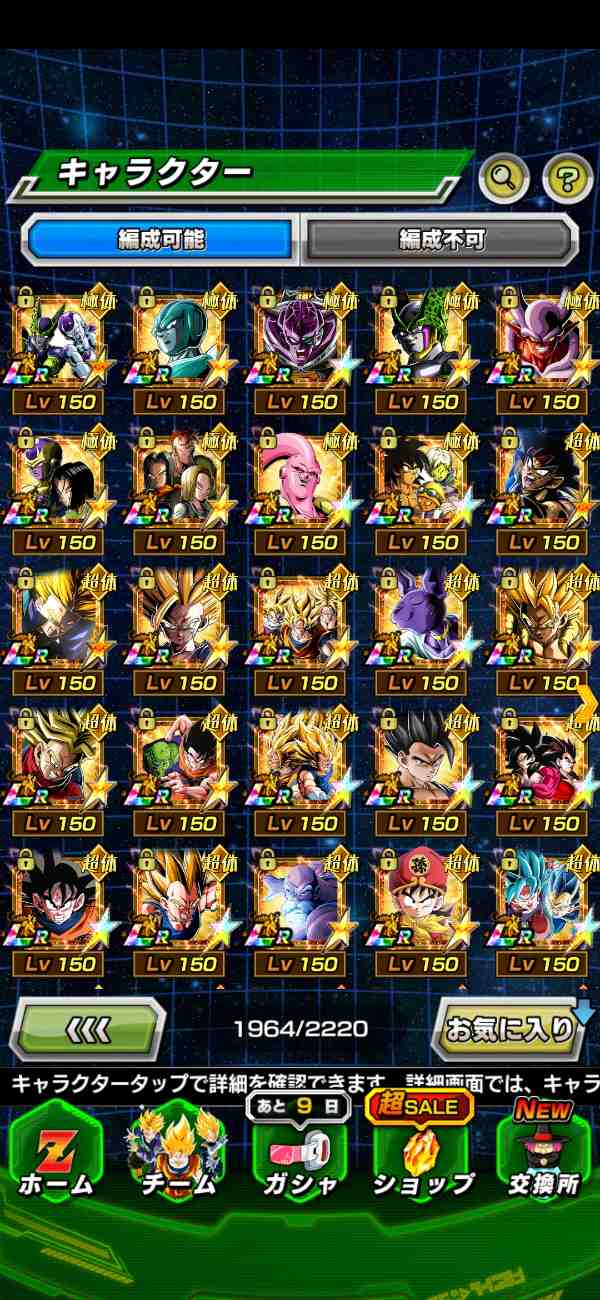The image size is (600, 1300).
Task: Select the blue-haired Goku and Vegeta card
Action: (x=544, y=900)
